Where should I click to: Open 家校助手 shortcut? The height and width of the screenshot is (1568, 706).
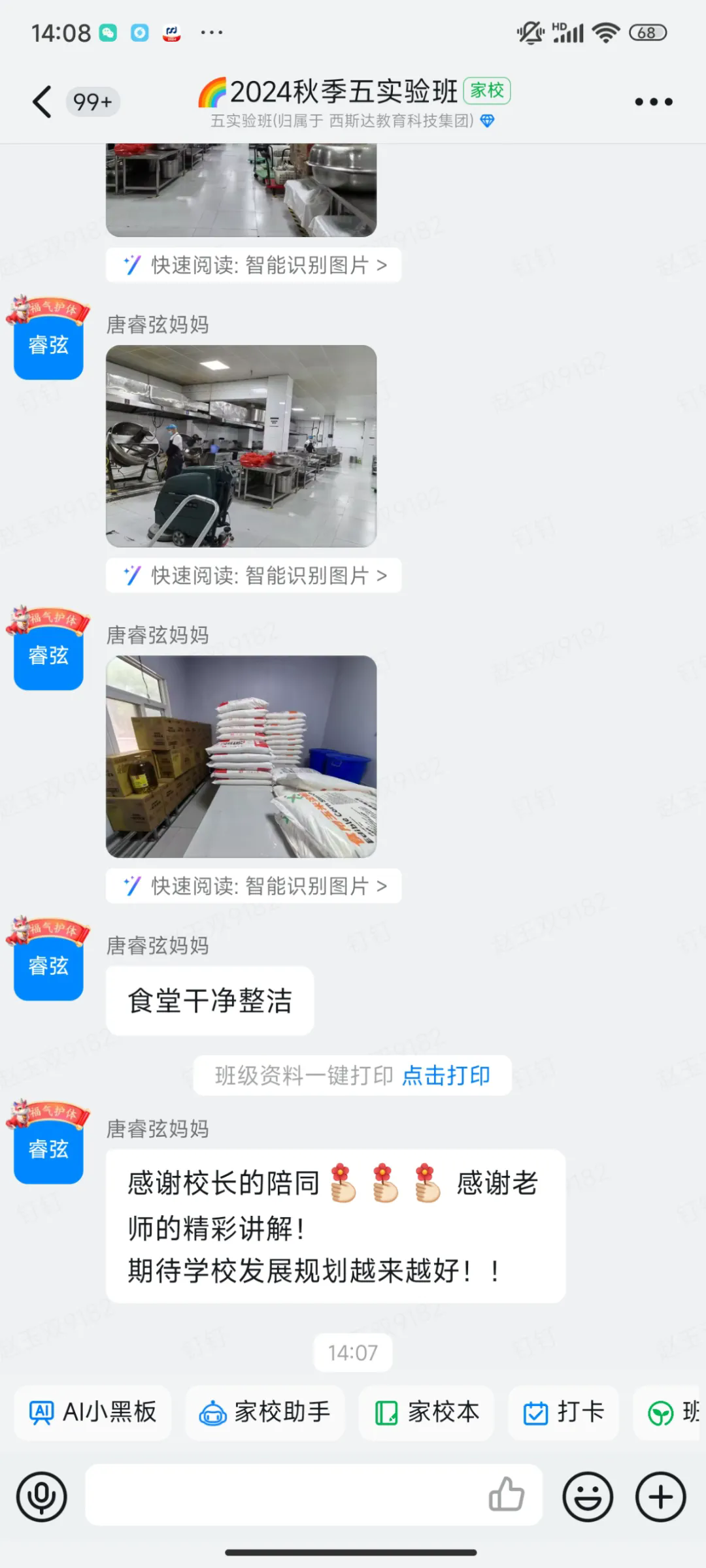pyautogui.click(x=265, y=1412)
